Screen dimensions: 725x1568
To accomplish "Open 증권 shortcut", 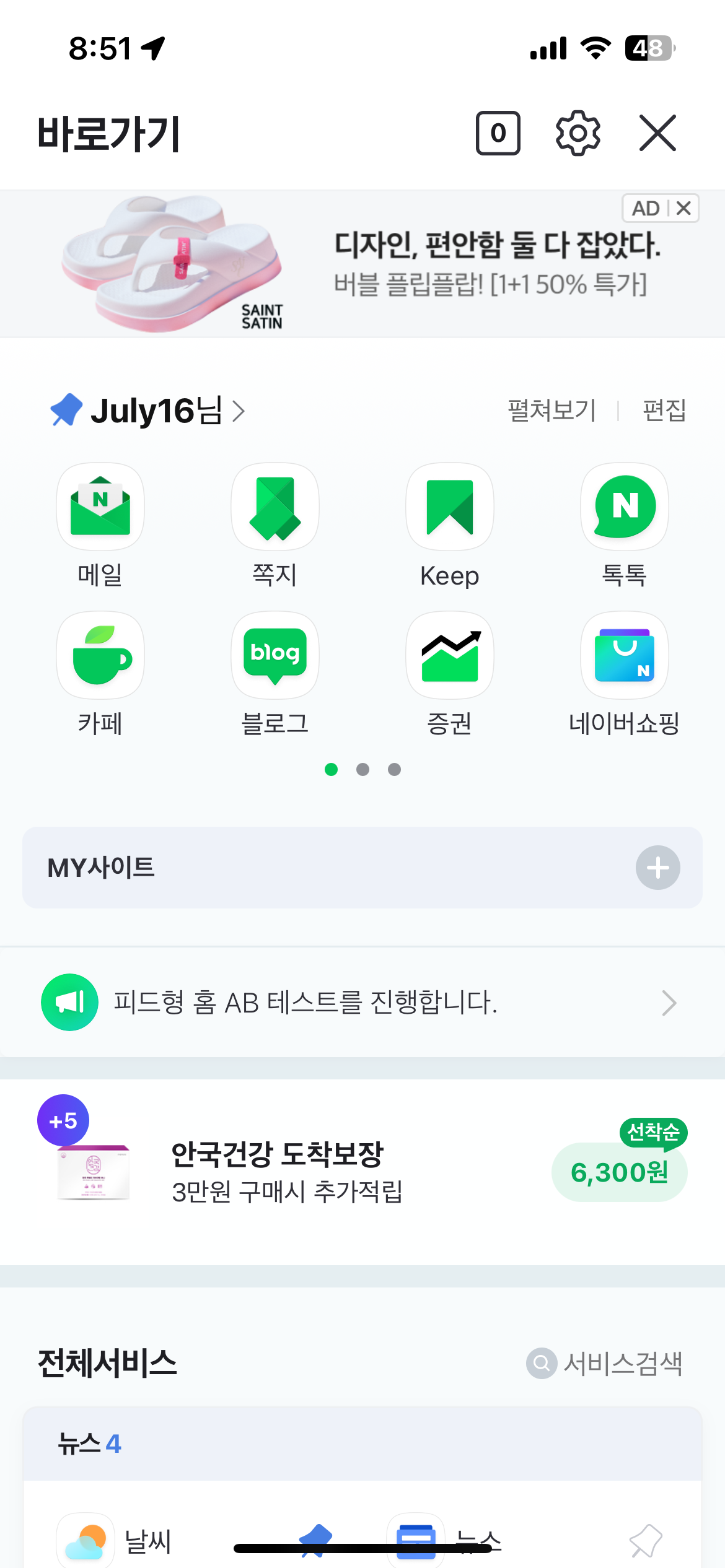I will pyautogui.click(x=450, y=656).
